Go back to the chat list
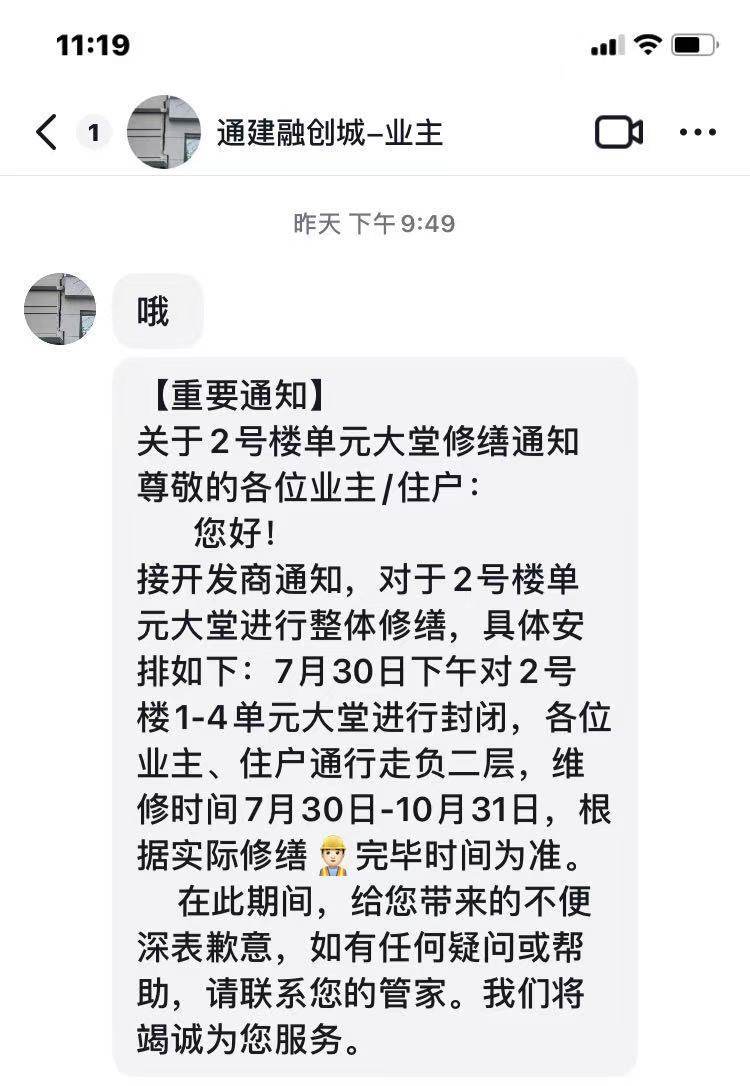 pos(46,132)
